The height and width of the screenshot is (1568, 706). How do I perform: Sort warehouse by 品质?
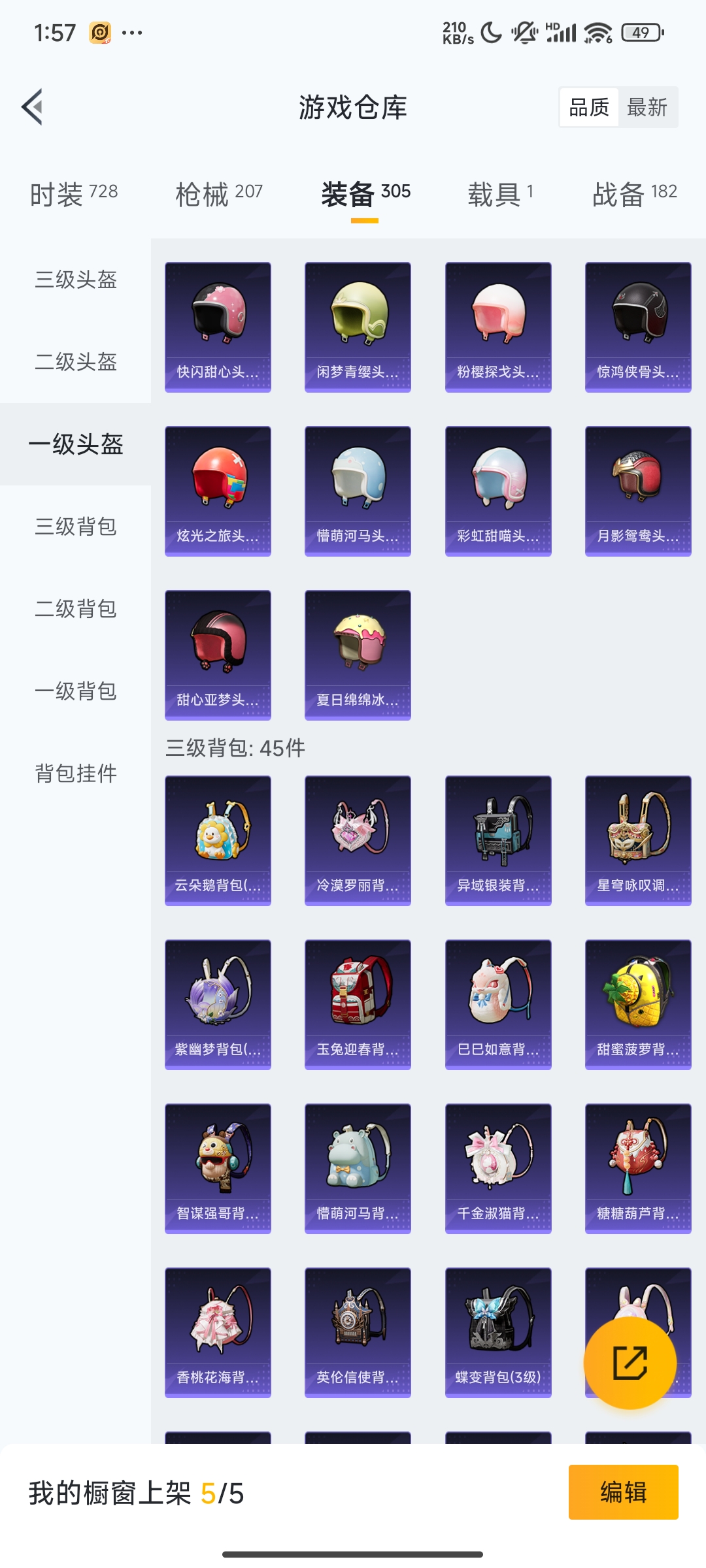pos(589,107)
